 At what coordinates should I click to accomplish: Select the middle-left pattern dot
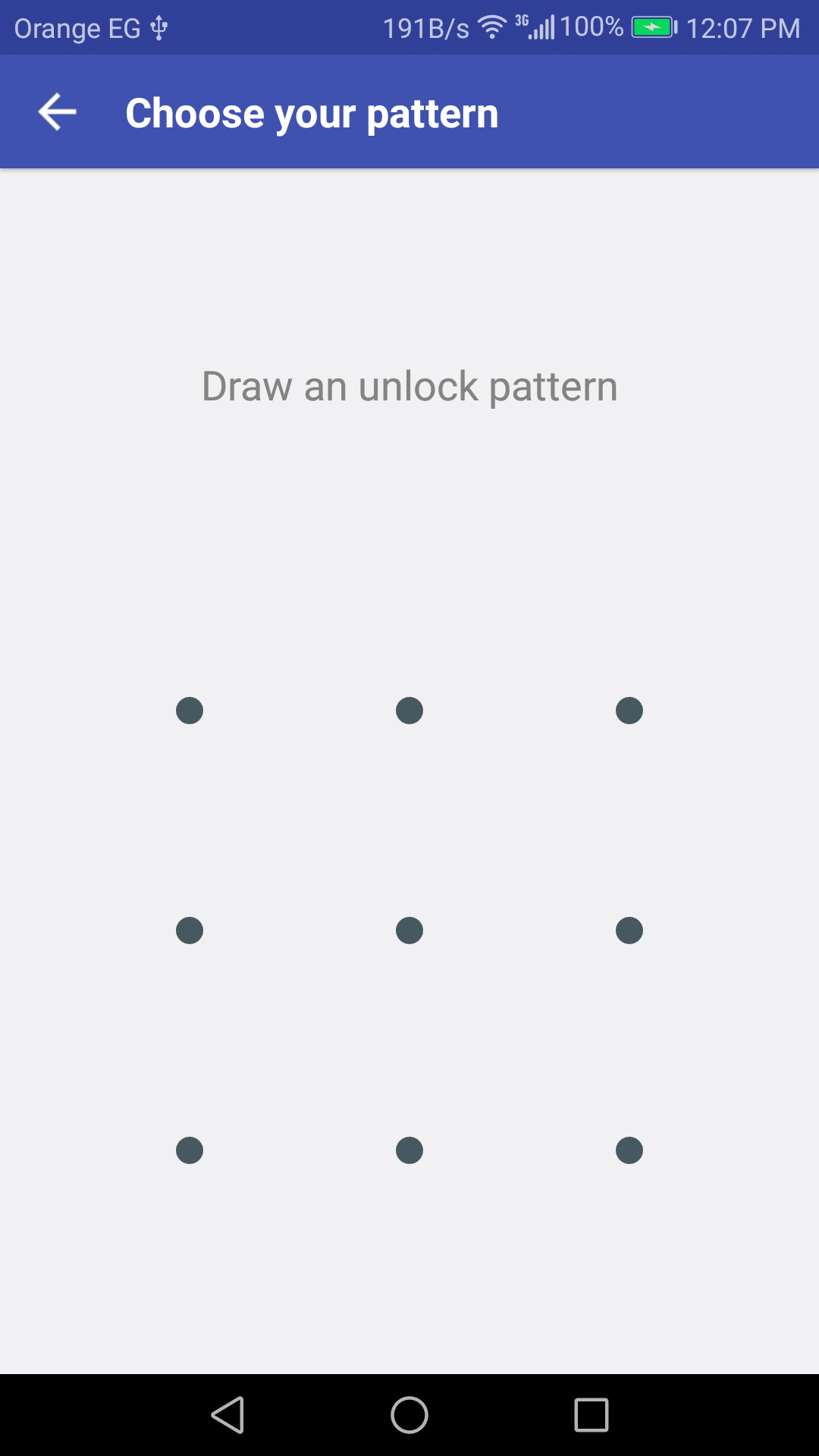[x=190, y=930]
